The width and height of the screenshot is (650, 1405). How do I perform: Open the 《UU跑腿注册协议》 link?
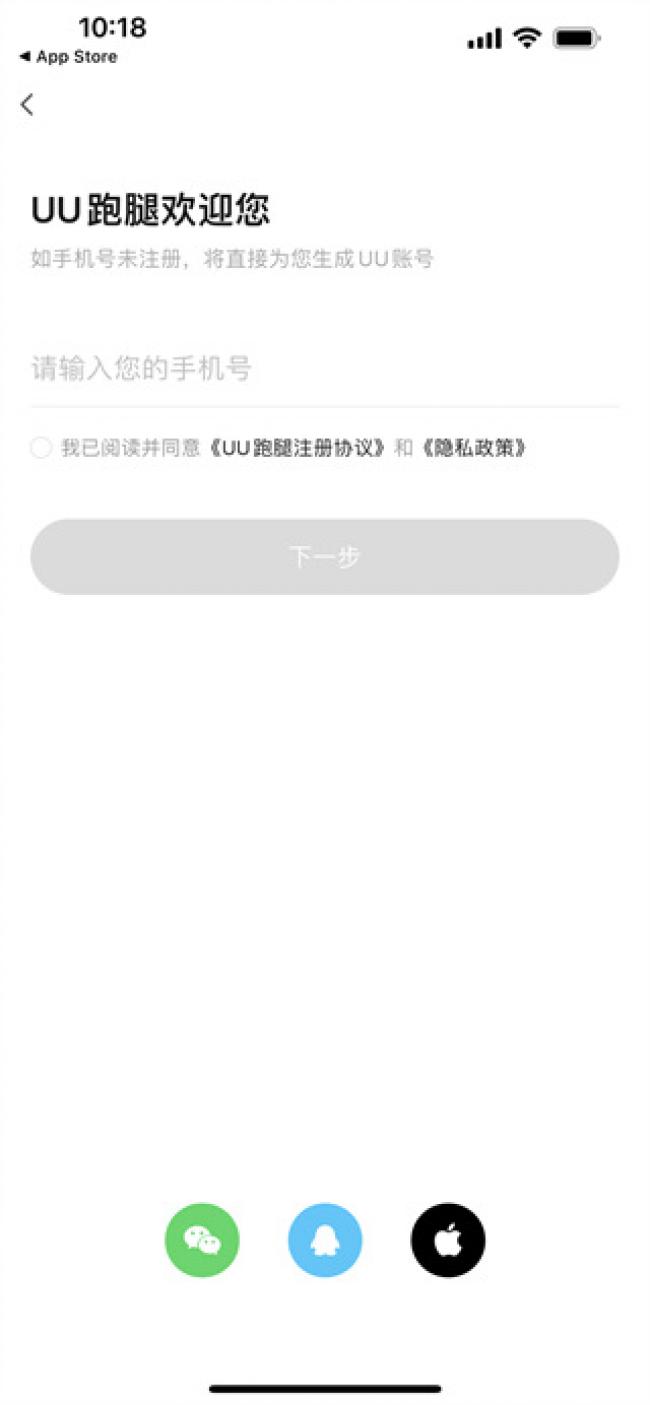pyautogui.click(x=299, y=448)
